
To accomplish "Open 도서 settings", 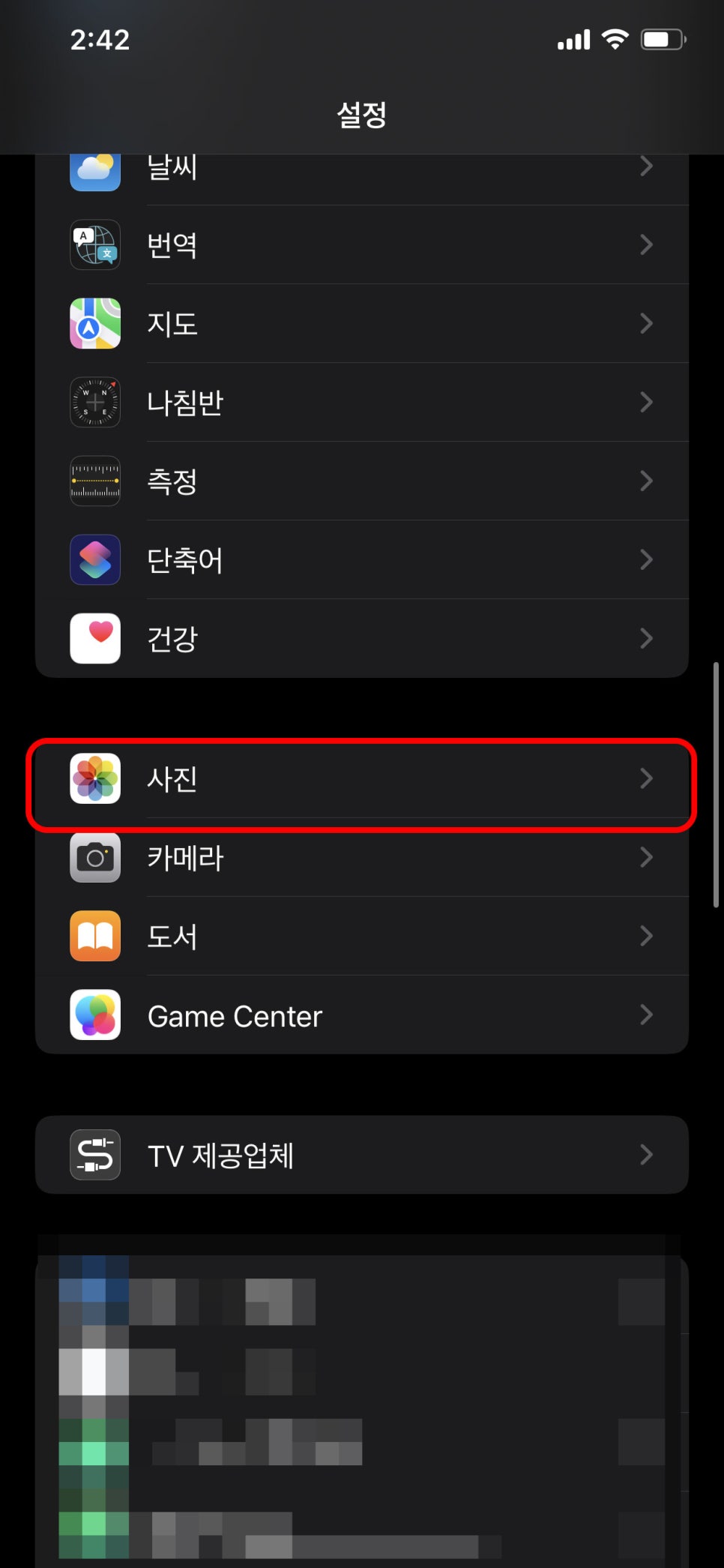I will [362, 936].
